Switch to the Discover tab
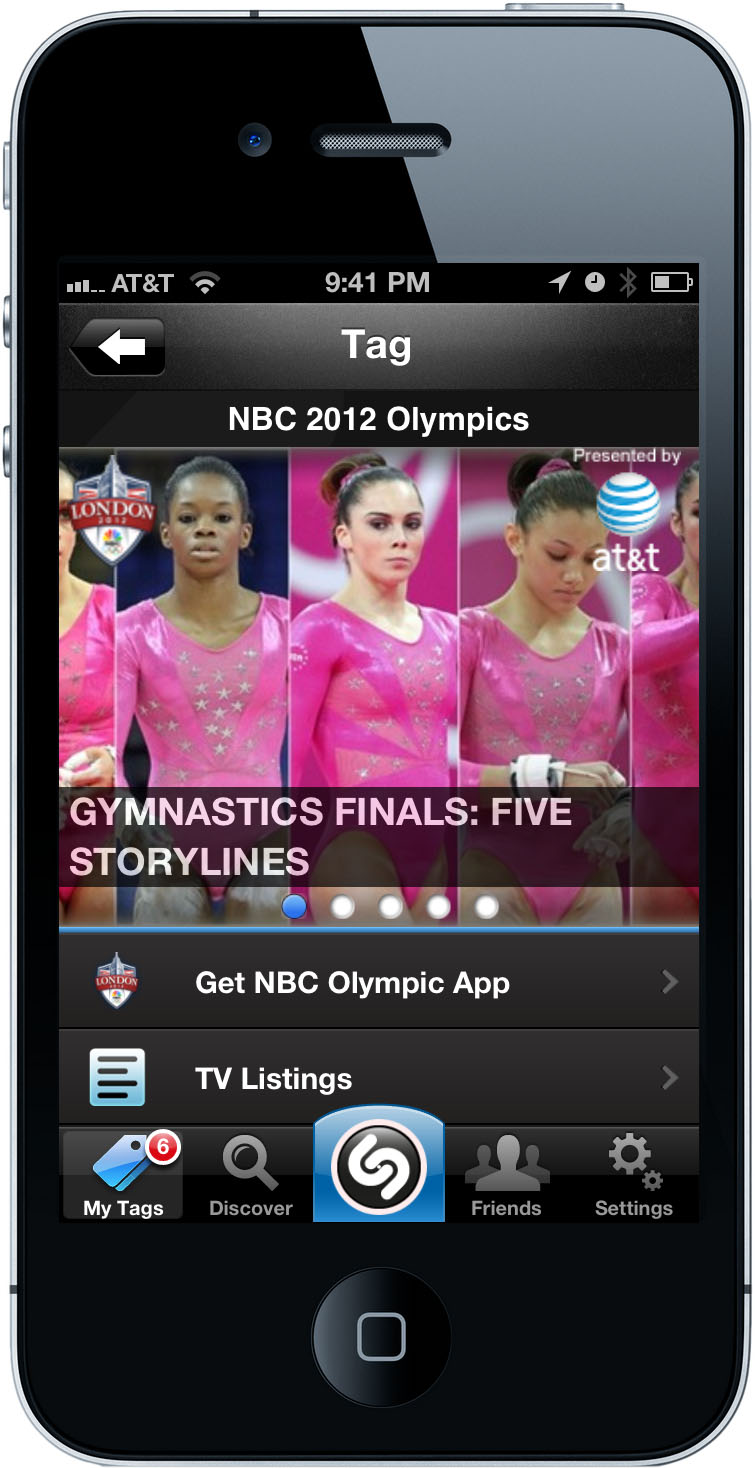Viewport: 755px width, 1468px height. tap(250, 1175)
